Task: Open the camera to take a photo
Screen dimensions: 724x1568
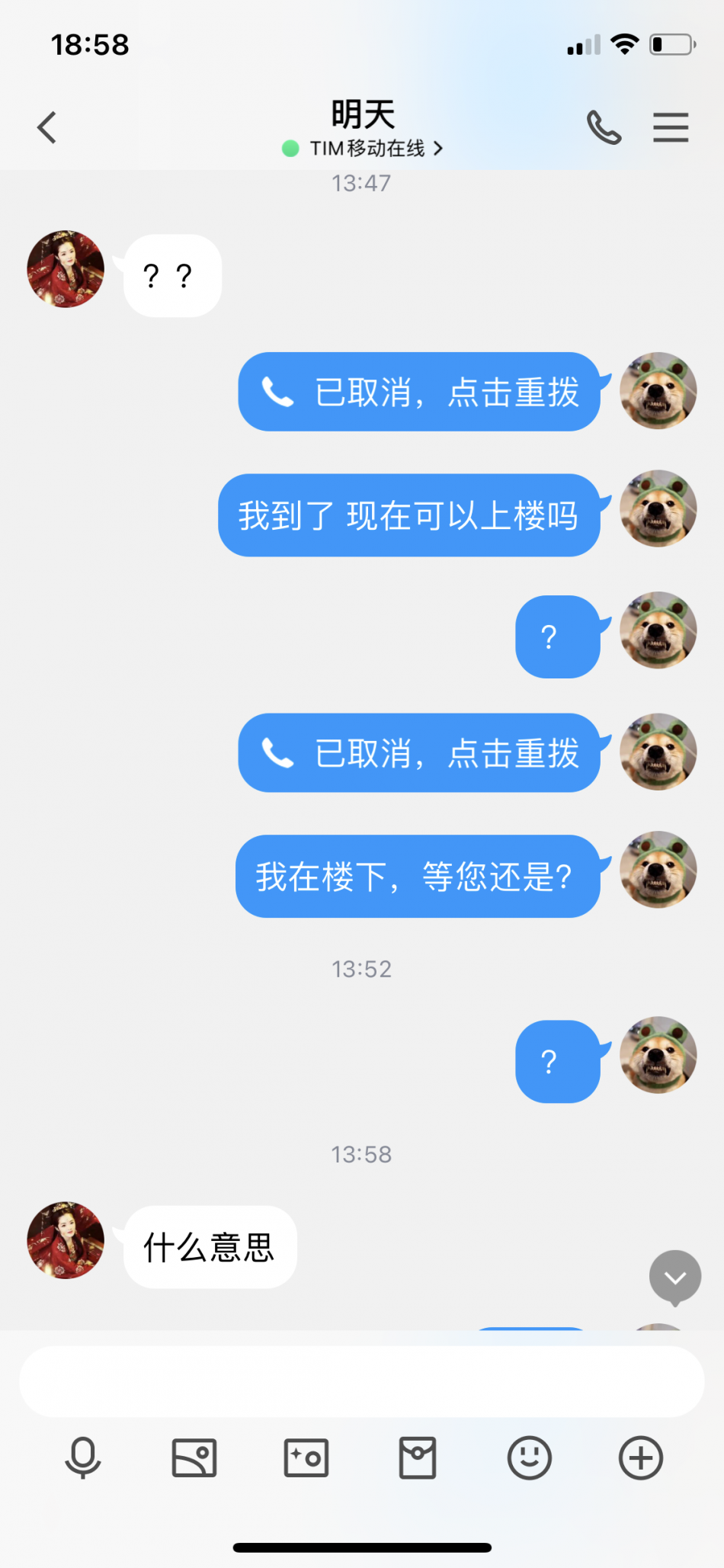Action: 306,1457
